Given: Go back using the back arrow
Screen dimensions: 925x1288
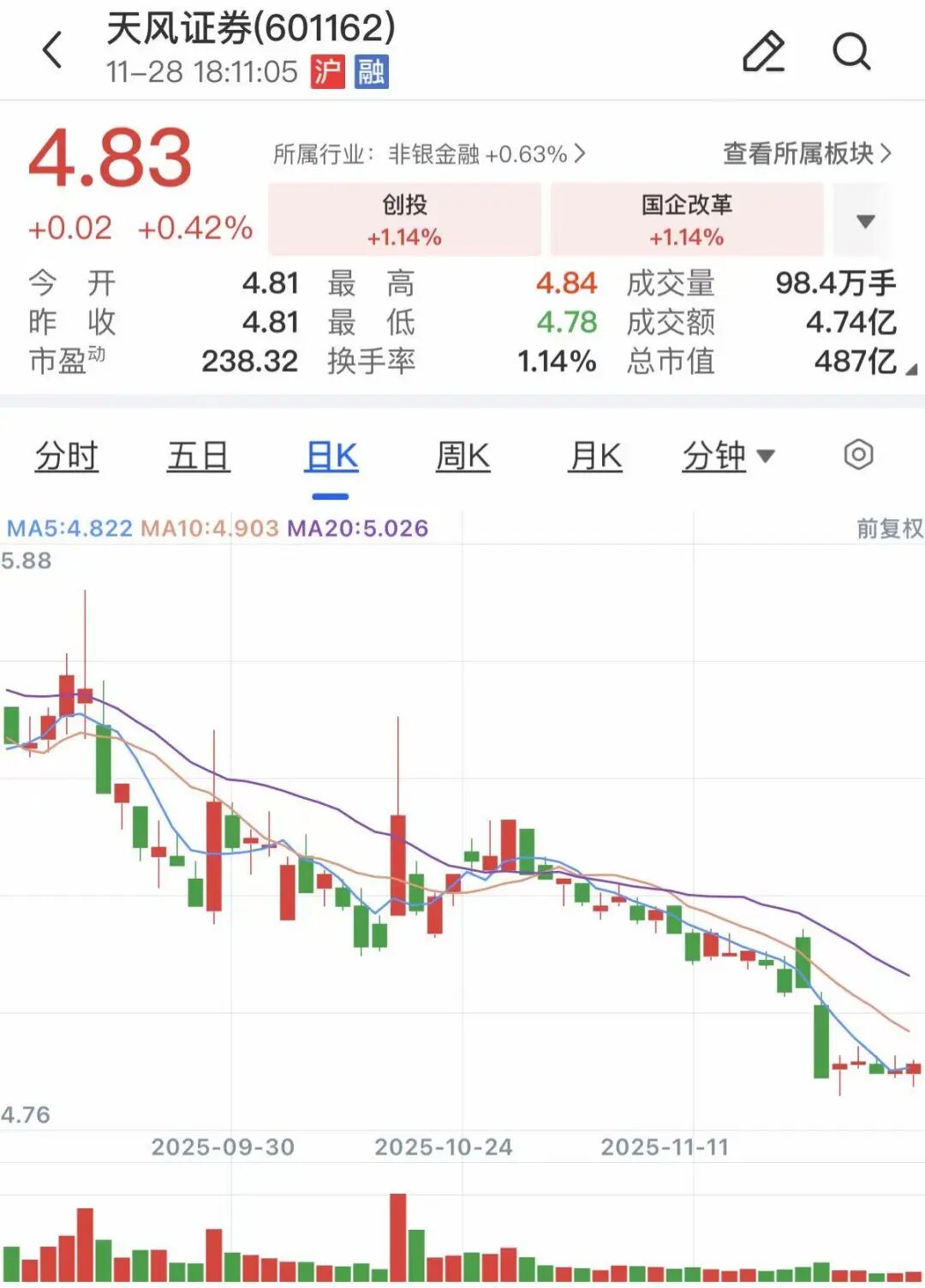Looking at the screenshot, I should pos(53,50).
